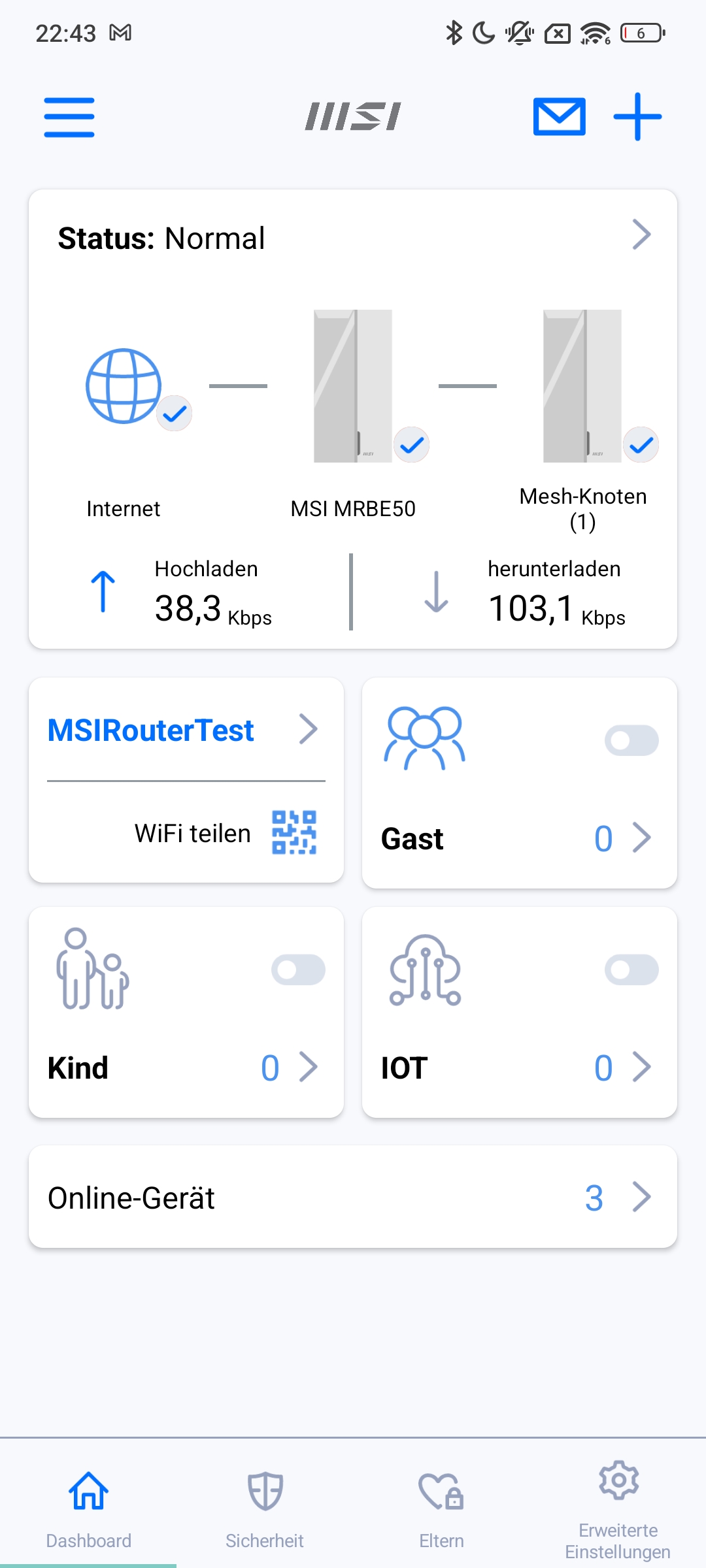Share WiFi via the QR code icon
This screenshot has height=1568, width=706.
click(x=294, y=832)
